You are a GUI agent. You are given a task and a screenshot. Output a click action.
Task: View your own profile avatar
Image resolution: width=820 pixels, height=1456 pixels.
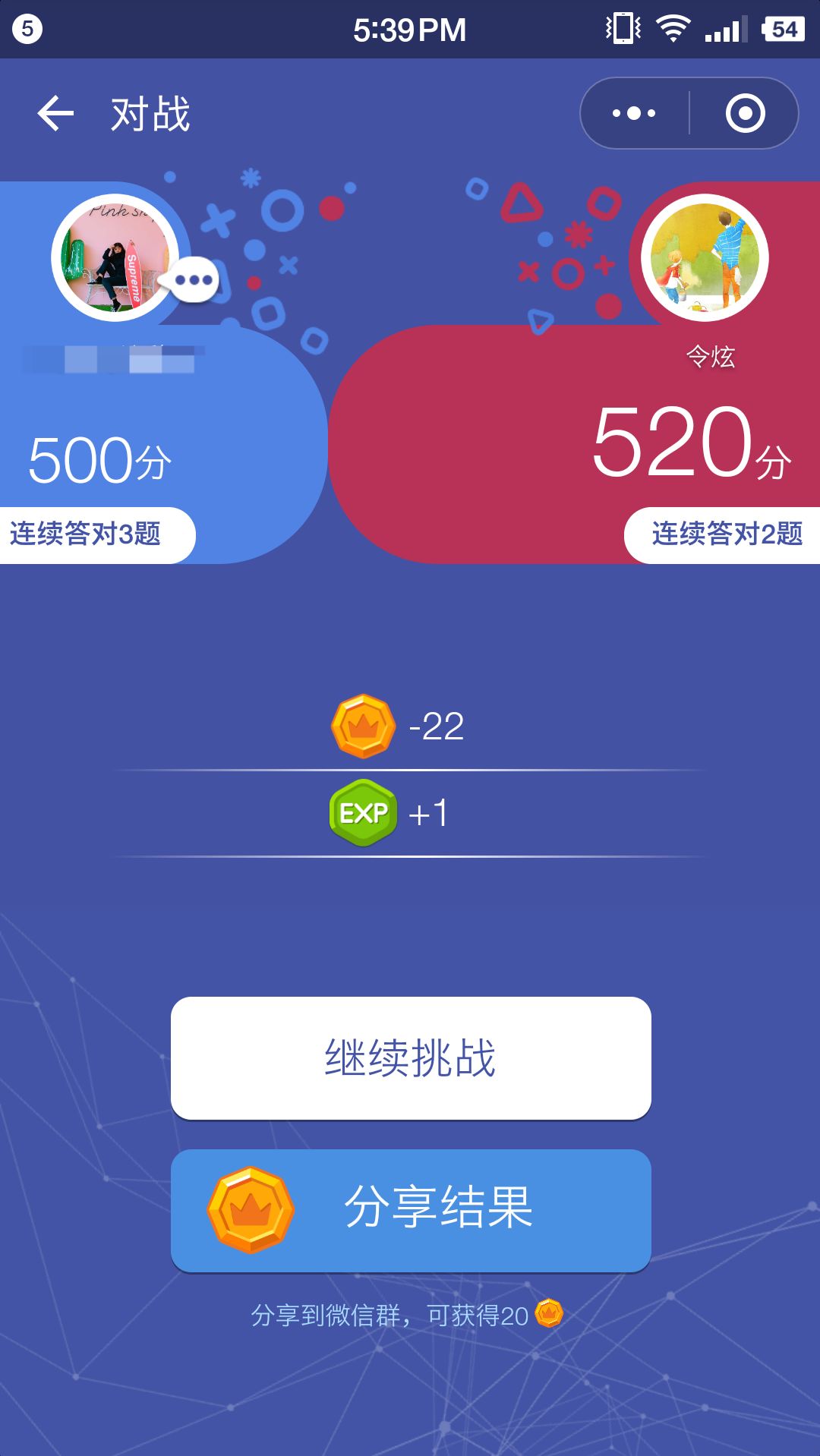(115, 258)
